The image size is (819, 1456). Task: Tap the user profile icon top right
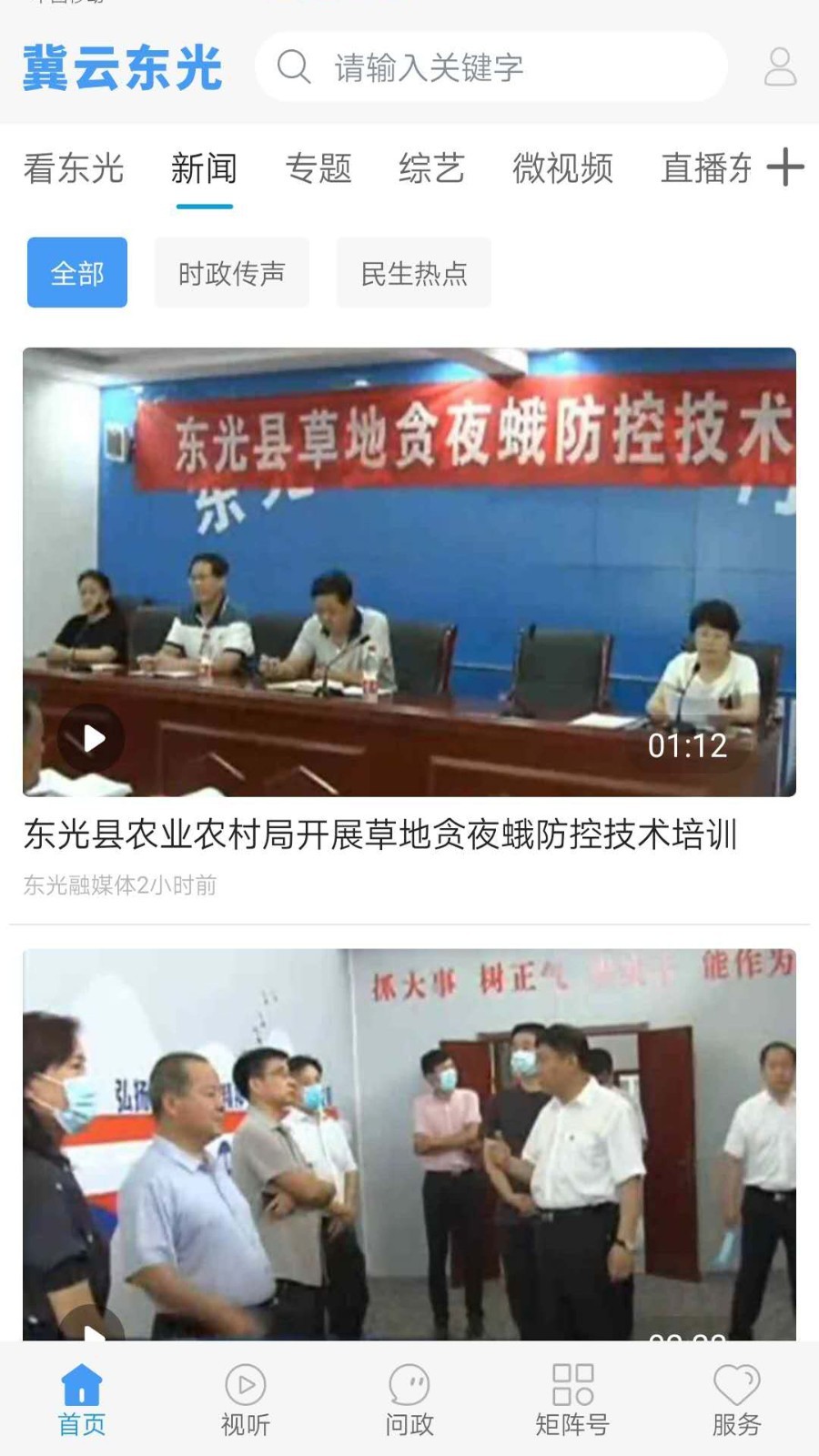click(x=780, y=67)
